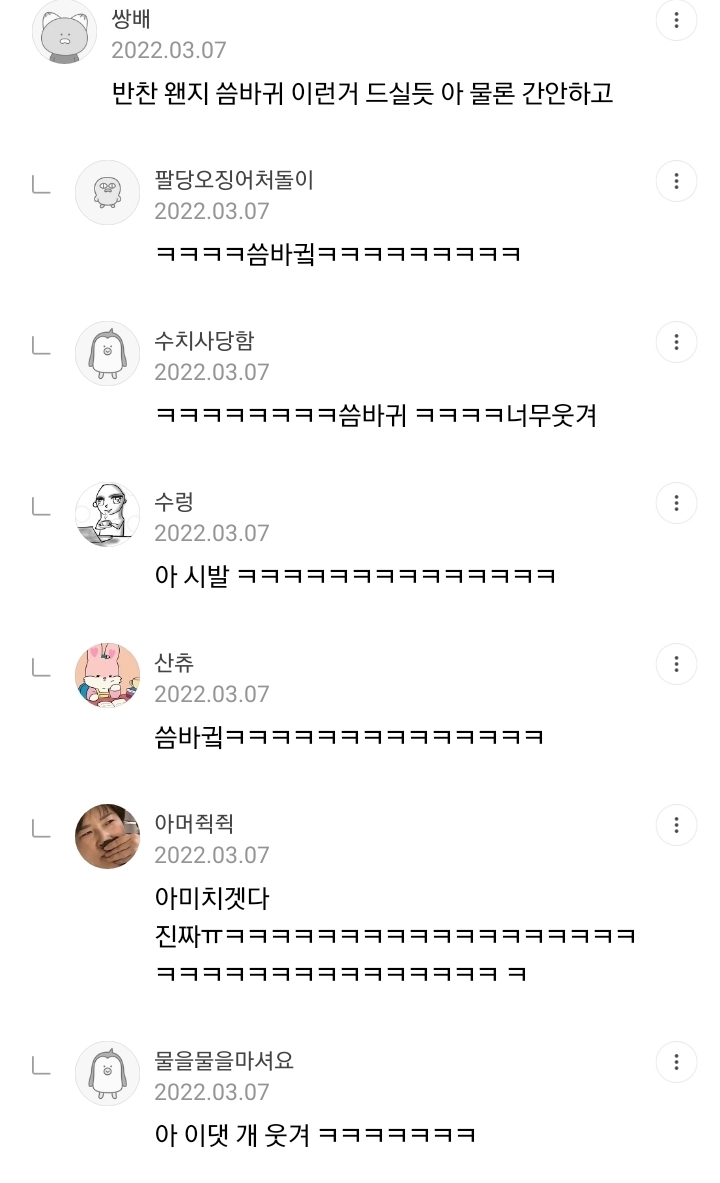Open the overflow menu on 산츄's reply

[x=676, y=664]
